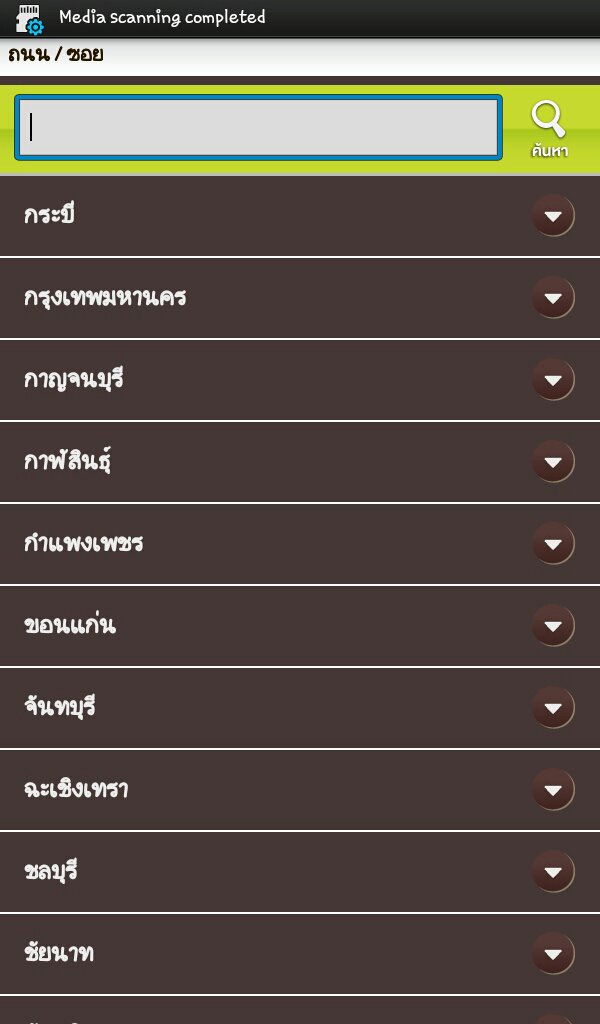Viewport: 600px width, 1024px height.
Task: Open the ชัยนาท dropdown arrow
Action: (553, 953)
